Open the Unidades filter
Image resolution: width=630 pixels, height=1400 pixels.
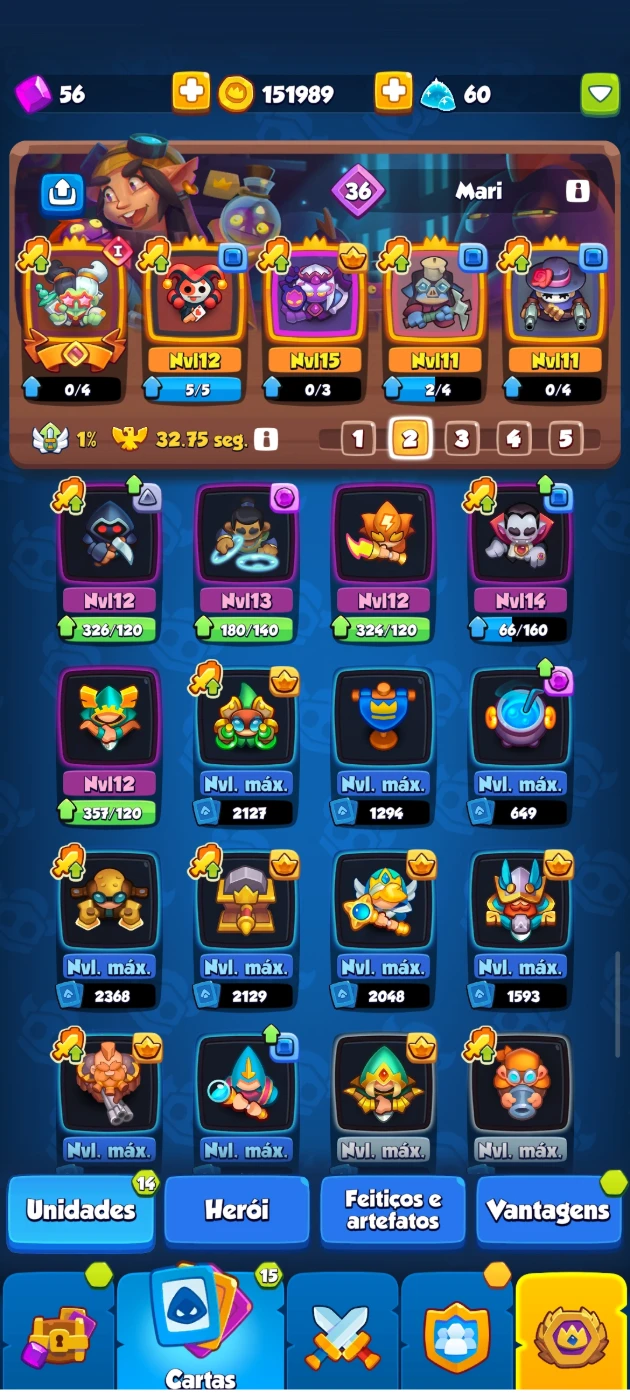(81, 1211)
